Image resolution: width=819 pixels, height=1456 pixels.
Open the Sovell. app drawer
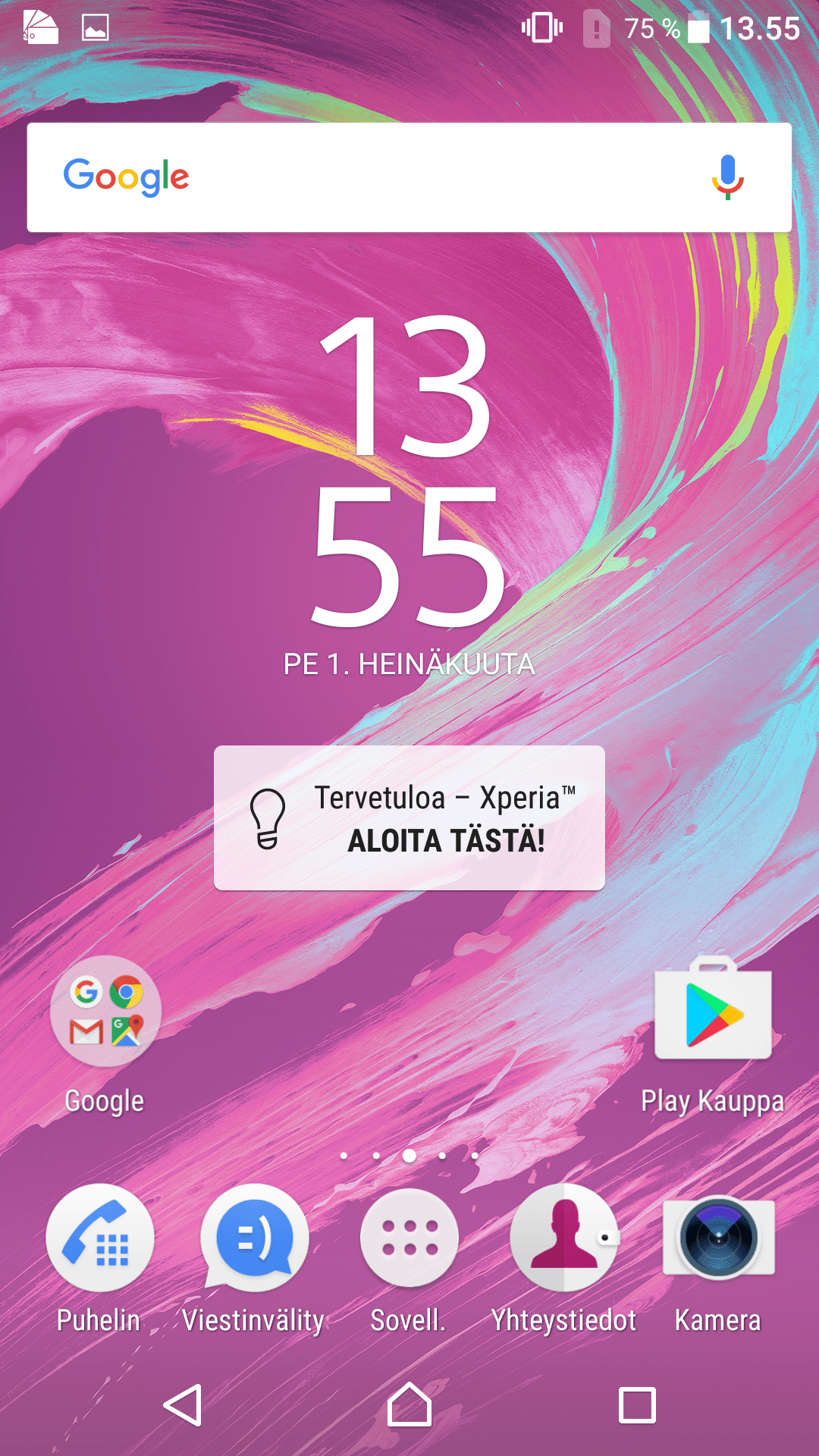pyautogui.click(x=409, y=1238)
